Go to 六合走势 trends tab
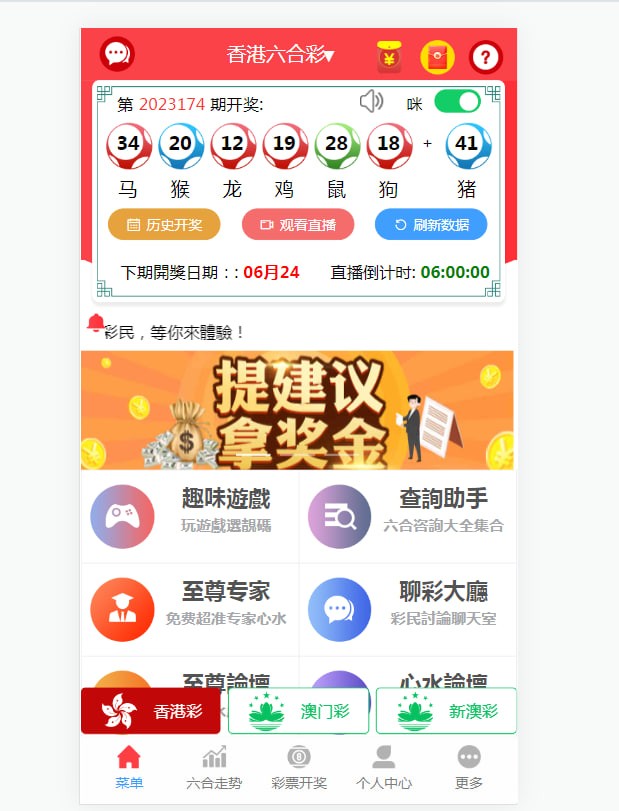 (214, 768)
